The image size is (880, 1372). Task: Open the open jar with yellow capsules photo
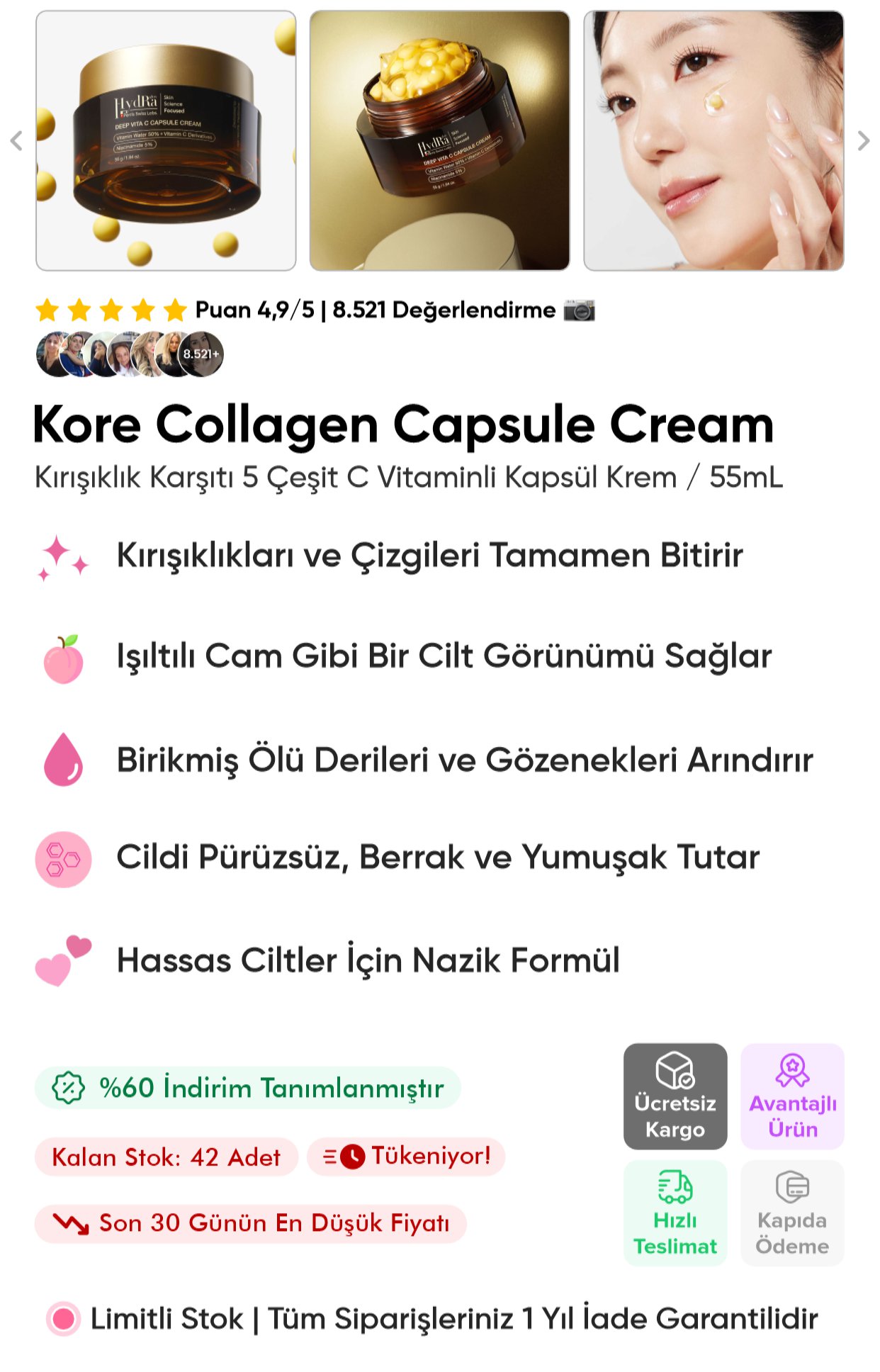pyautogui.click(x=439, y=140)
